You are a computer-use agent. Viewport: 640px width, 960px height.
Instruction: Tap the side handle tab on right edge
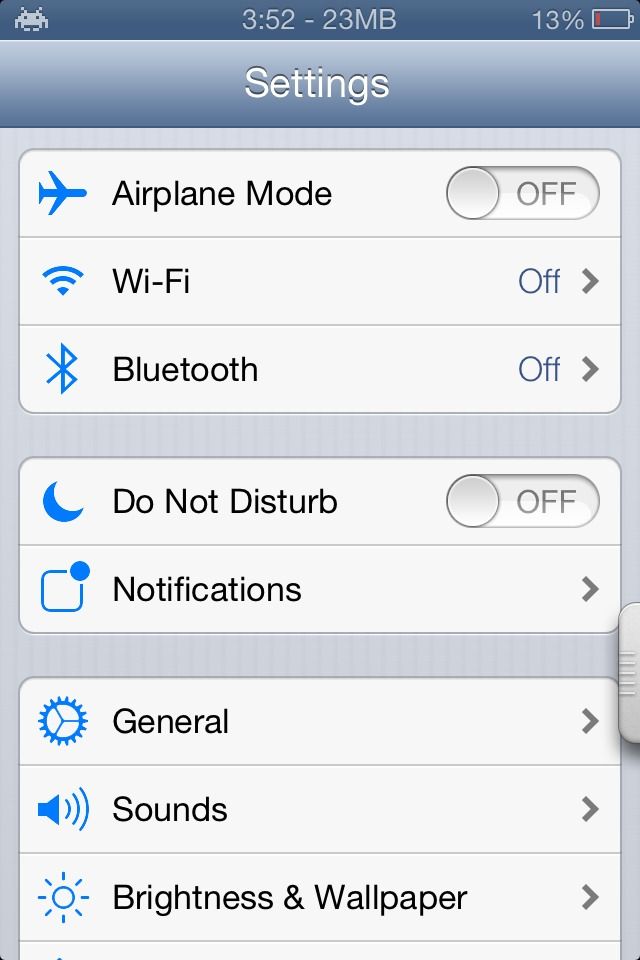pos(629,674)
